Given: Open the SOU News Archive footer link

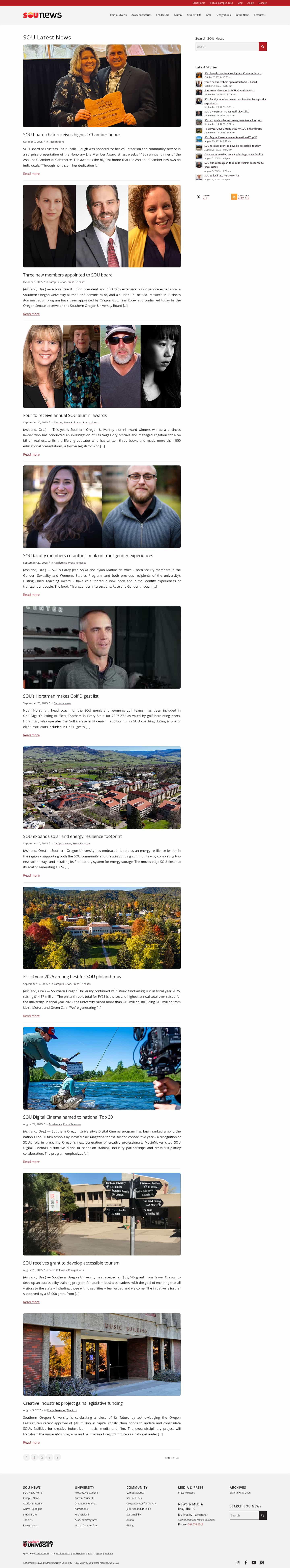Looking at the screenshot, I should point(240,1493).
